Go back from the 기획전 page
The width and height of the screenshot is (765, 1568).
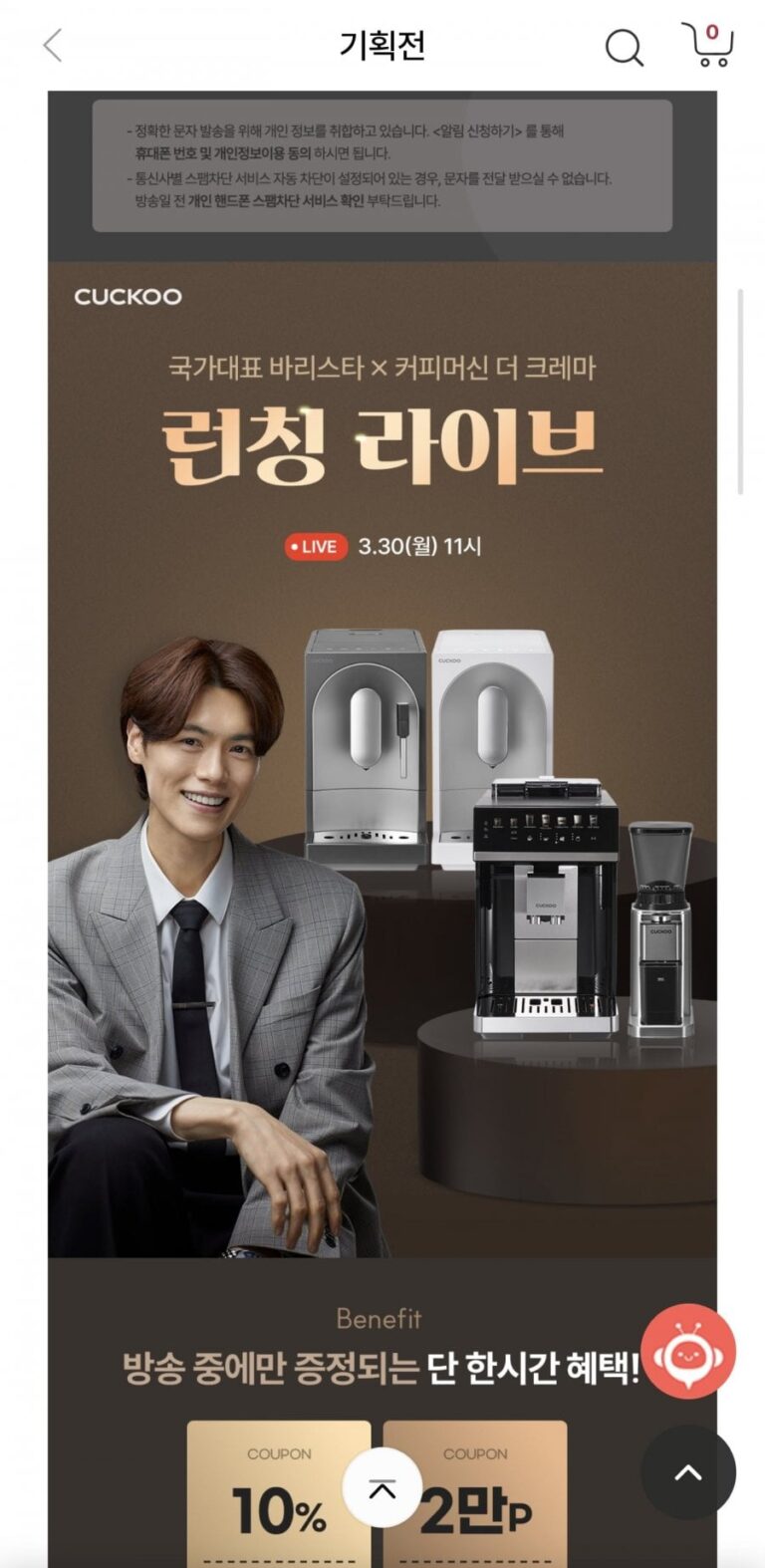click(x=53, y=46)
